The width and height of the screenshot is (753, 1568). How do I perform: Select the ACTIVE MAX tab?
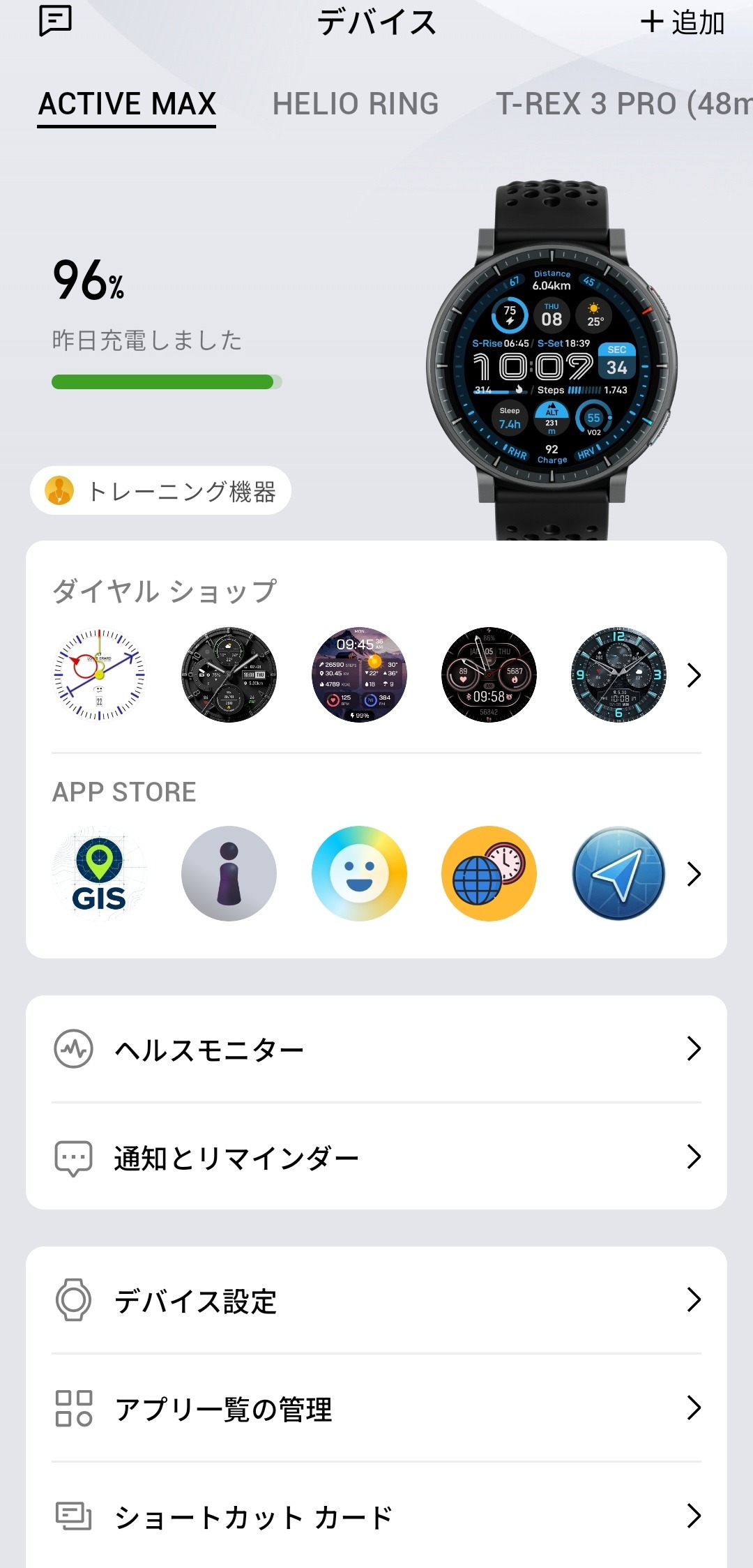[x=127, y=104]
